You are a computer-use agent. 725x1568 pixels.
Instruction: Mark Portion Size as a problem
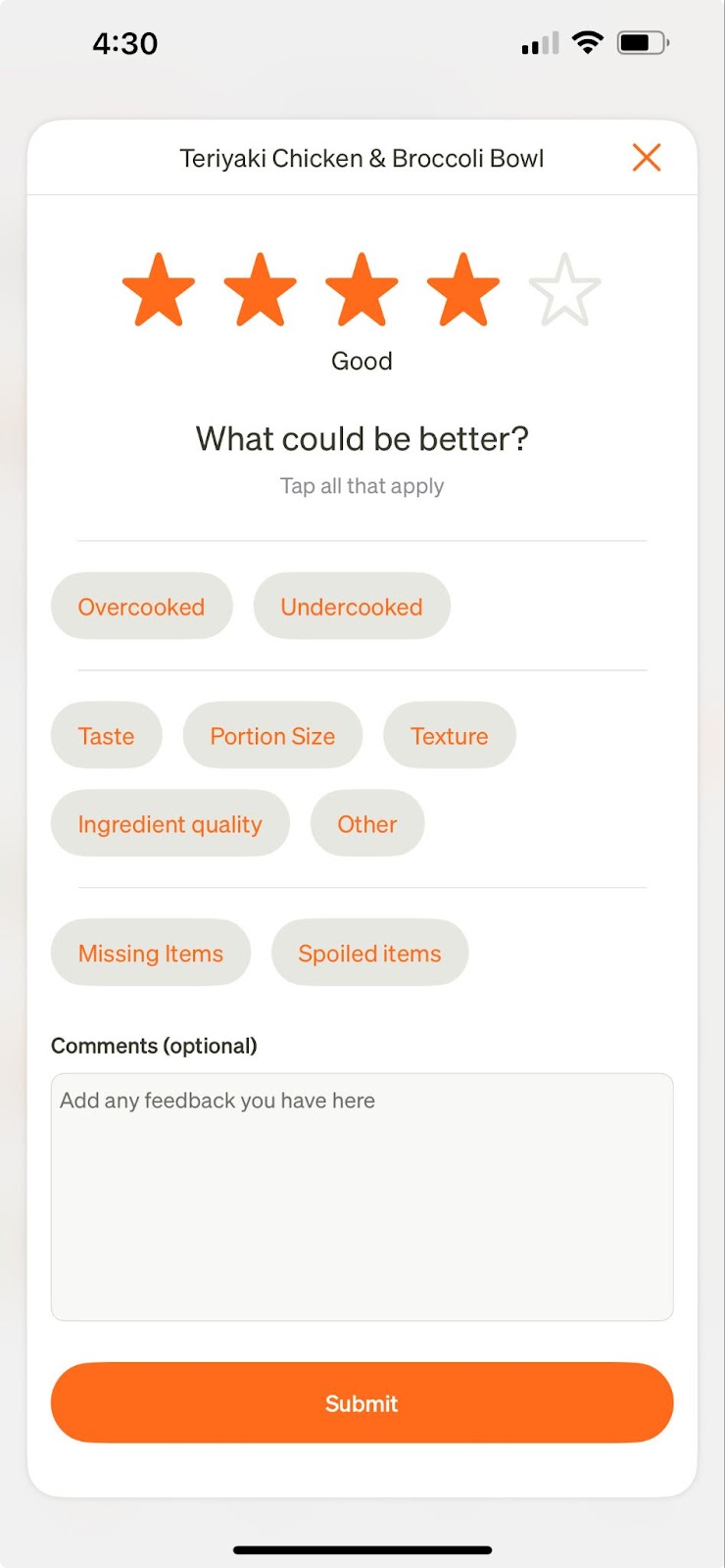(272, 736)
